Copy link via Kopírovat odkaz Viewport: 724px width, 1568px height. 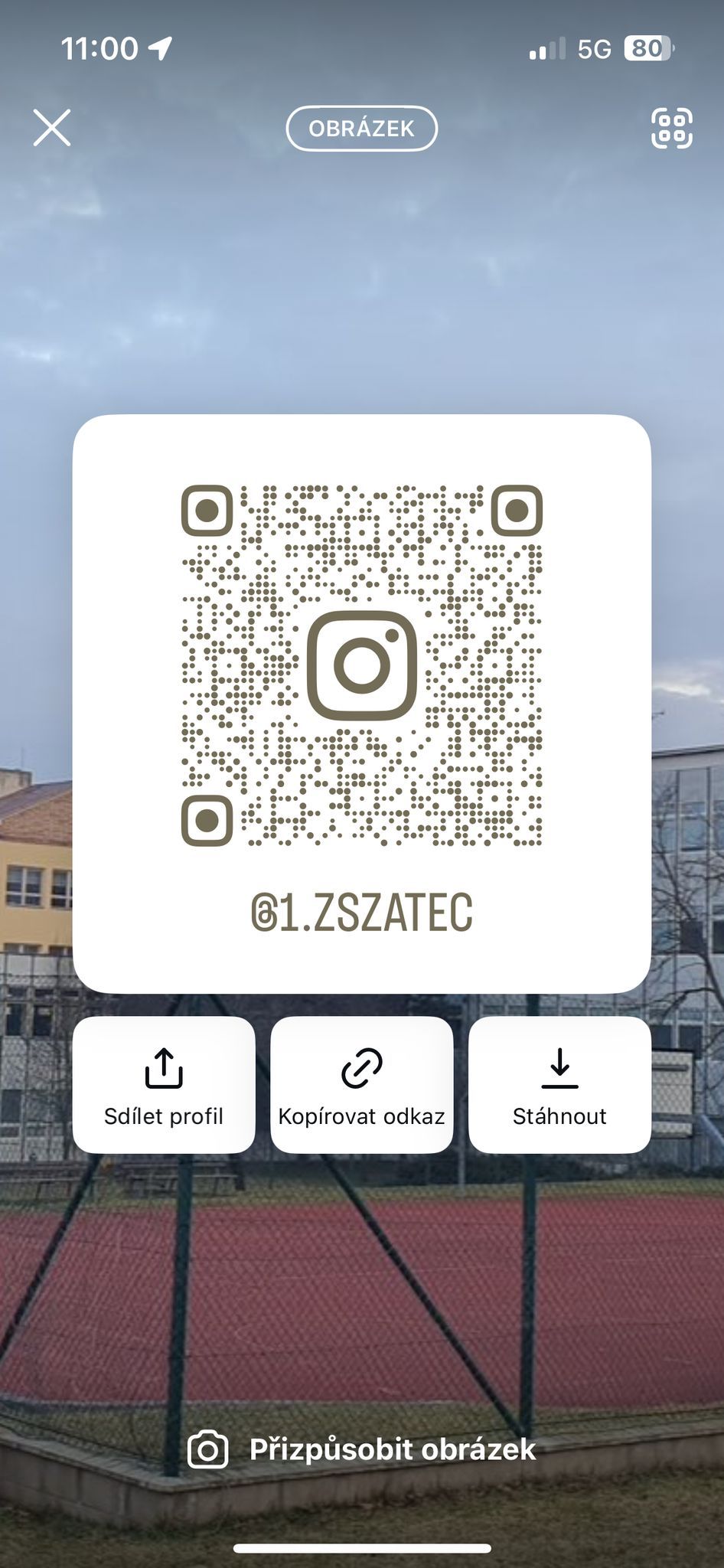pos(362,1084)
